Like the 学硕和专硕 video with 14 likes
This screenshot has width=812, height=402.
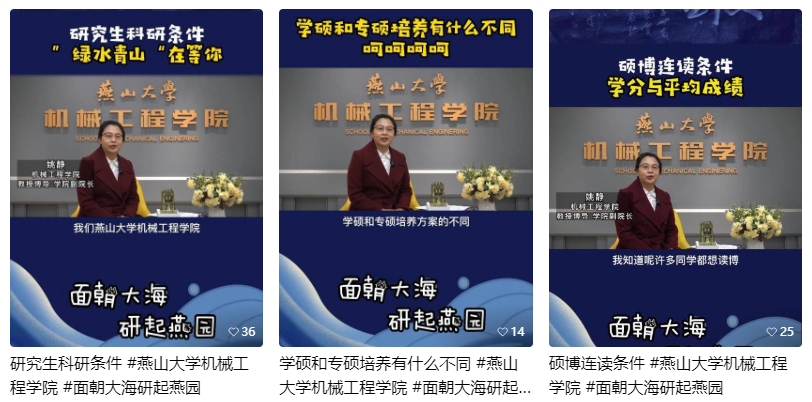(x=503, y=332)
